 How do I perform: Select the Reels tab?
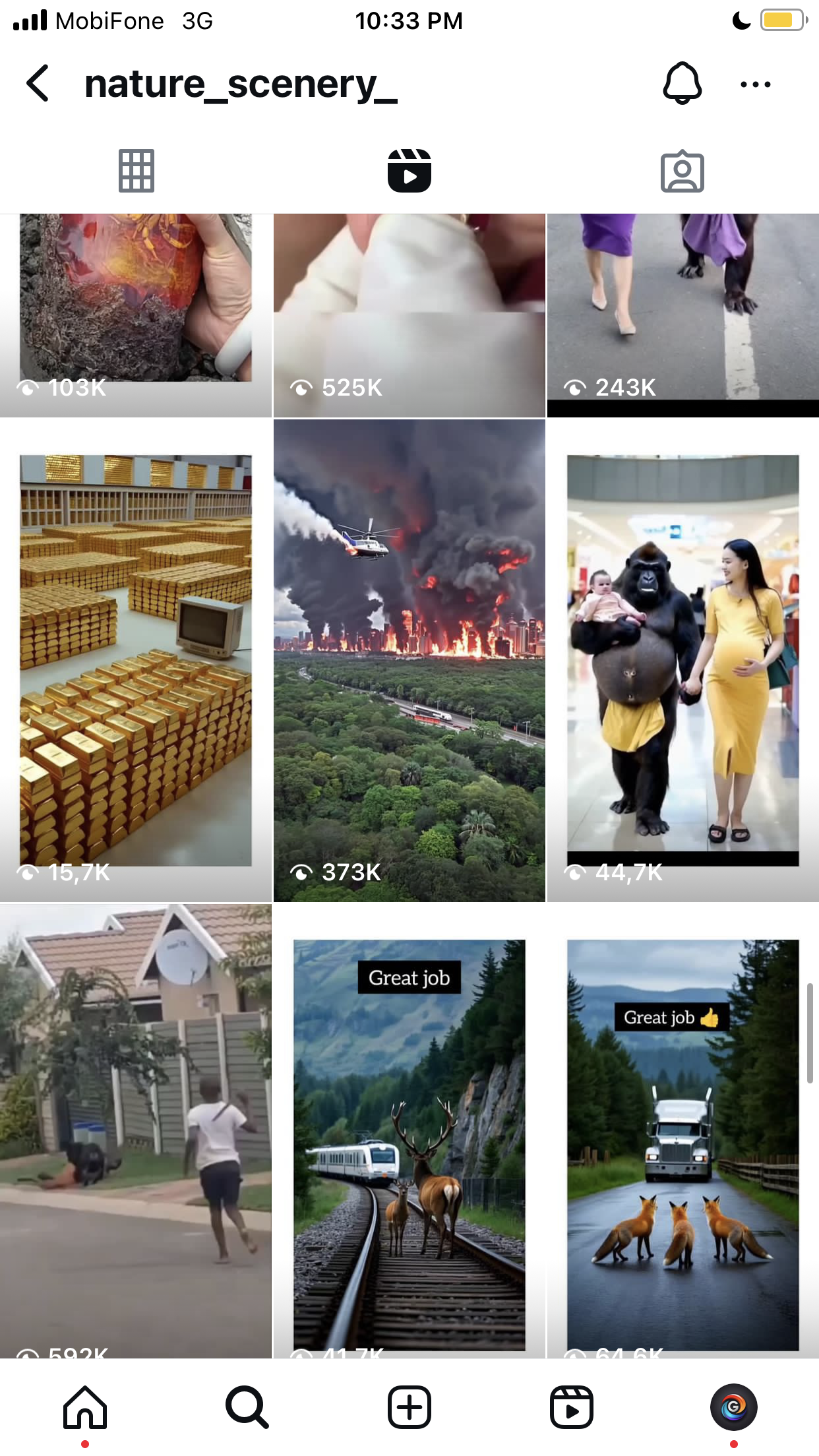[x=409, y=171]
